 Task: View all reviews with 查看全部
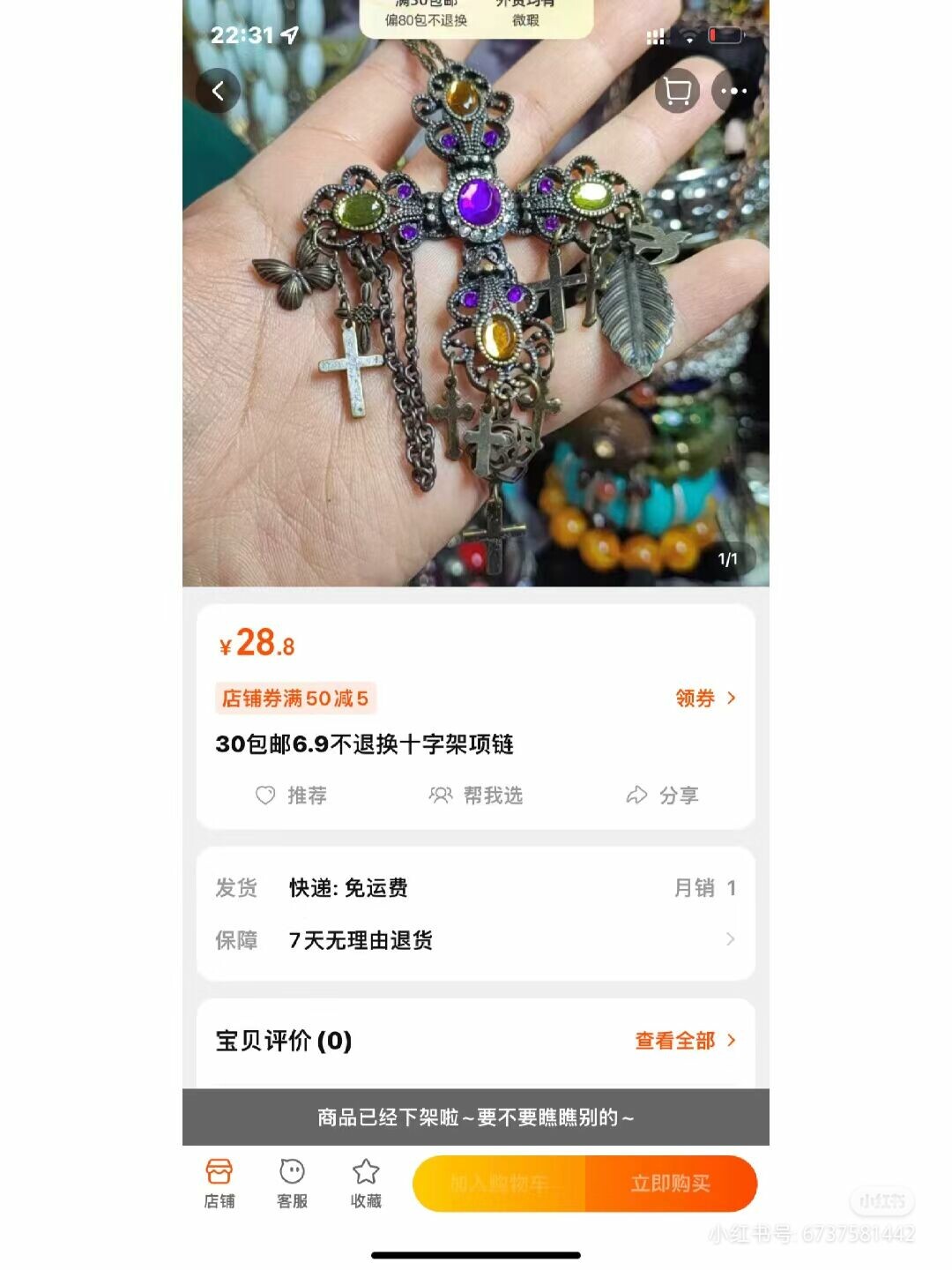coord(685,1041)
